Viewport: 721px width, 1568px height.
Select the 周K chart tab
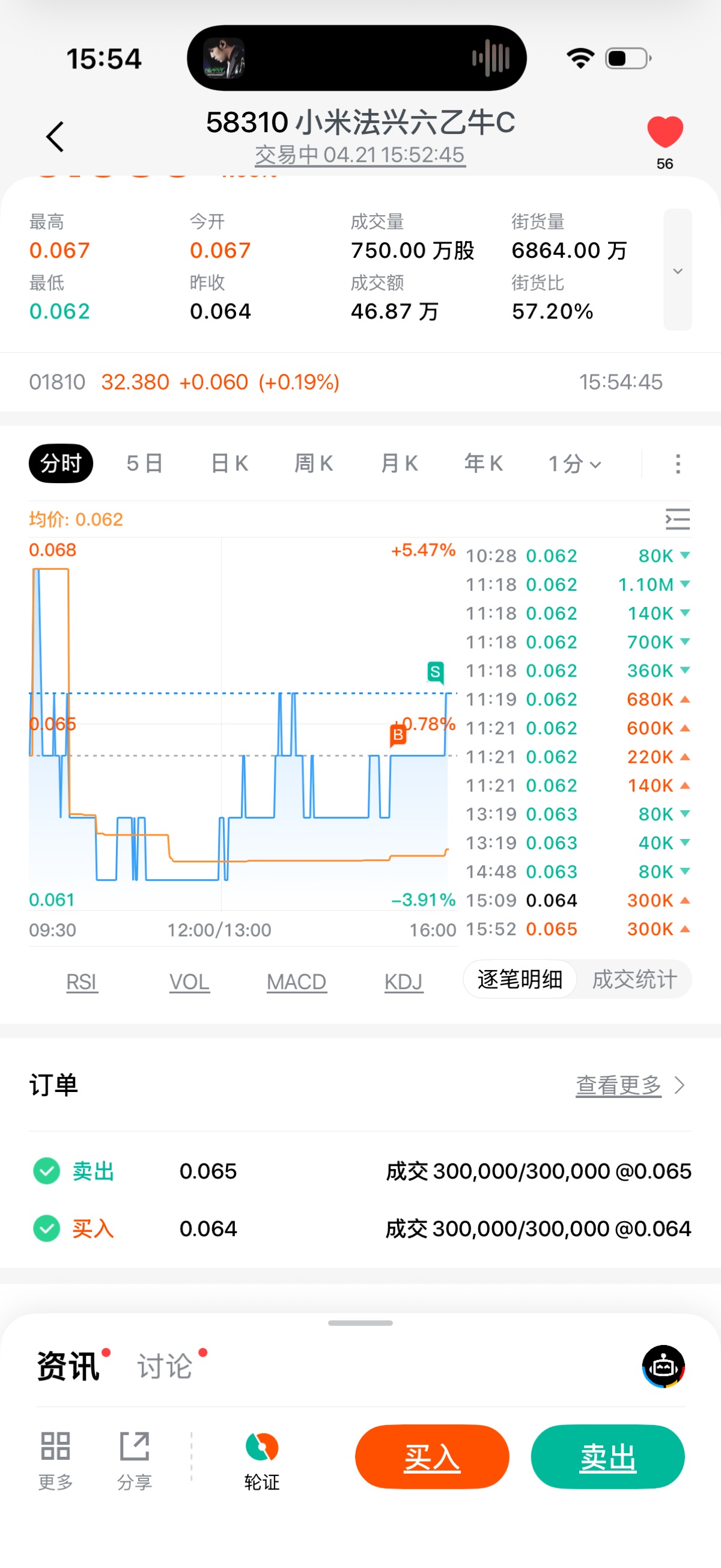(314, 464)
